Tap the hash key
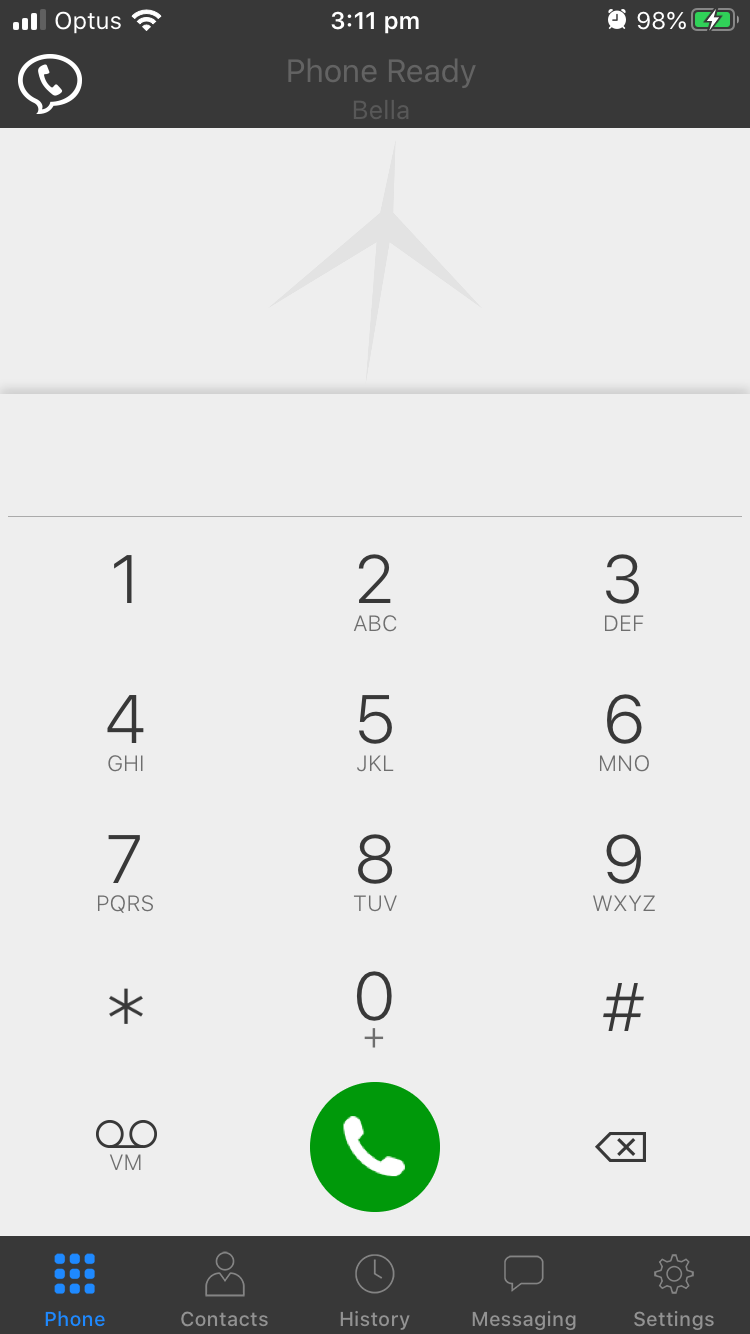 tap(623, 1007)
